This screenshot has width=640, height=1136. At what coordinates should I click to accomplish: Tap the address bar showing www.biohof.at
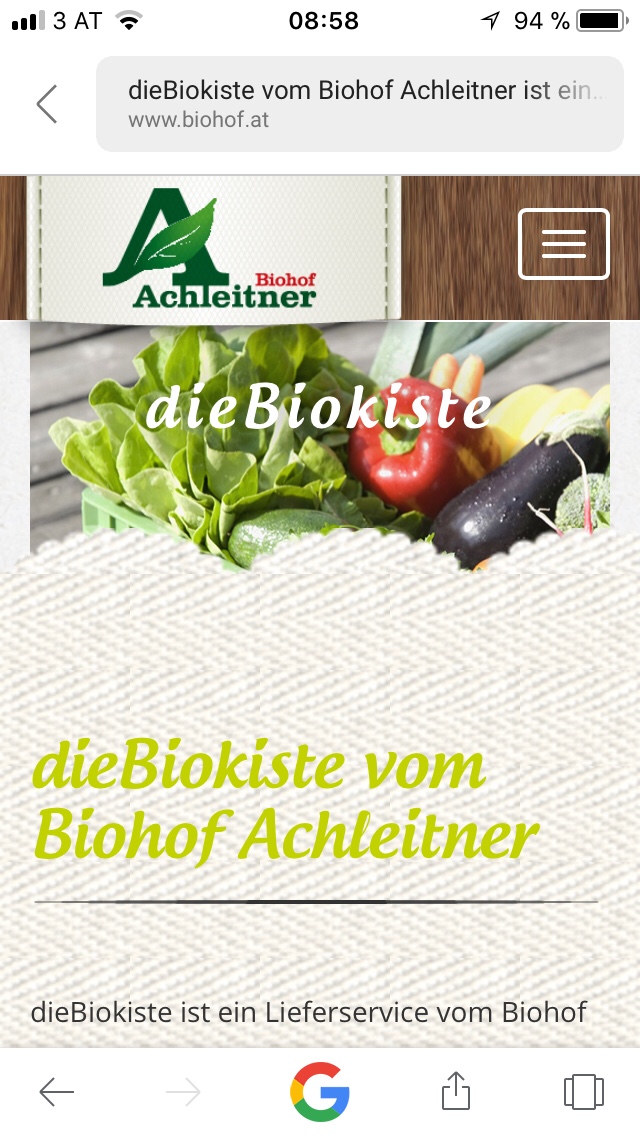[366, 104]
